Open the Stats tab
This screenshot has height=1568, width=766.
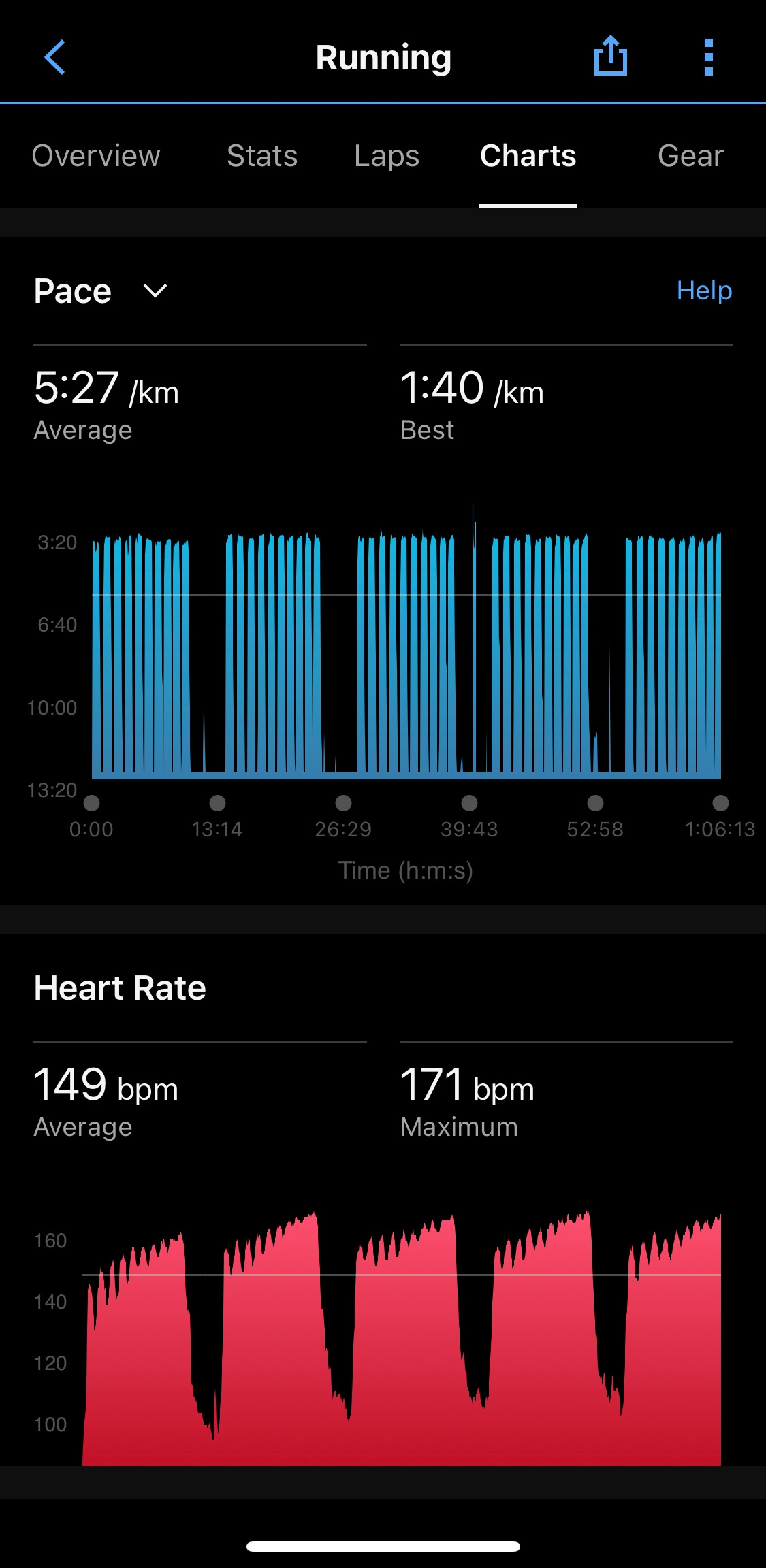point(262,156)
